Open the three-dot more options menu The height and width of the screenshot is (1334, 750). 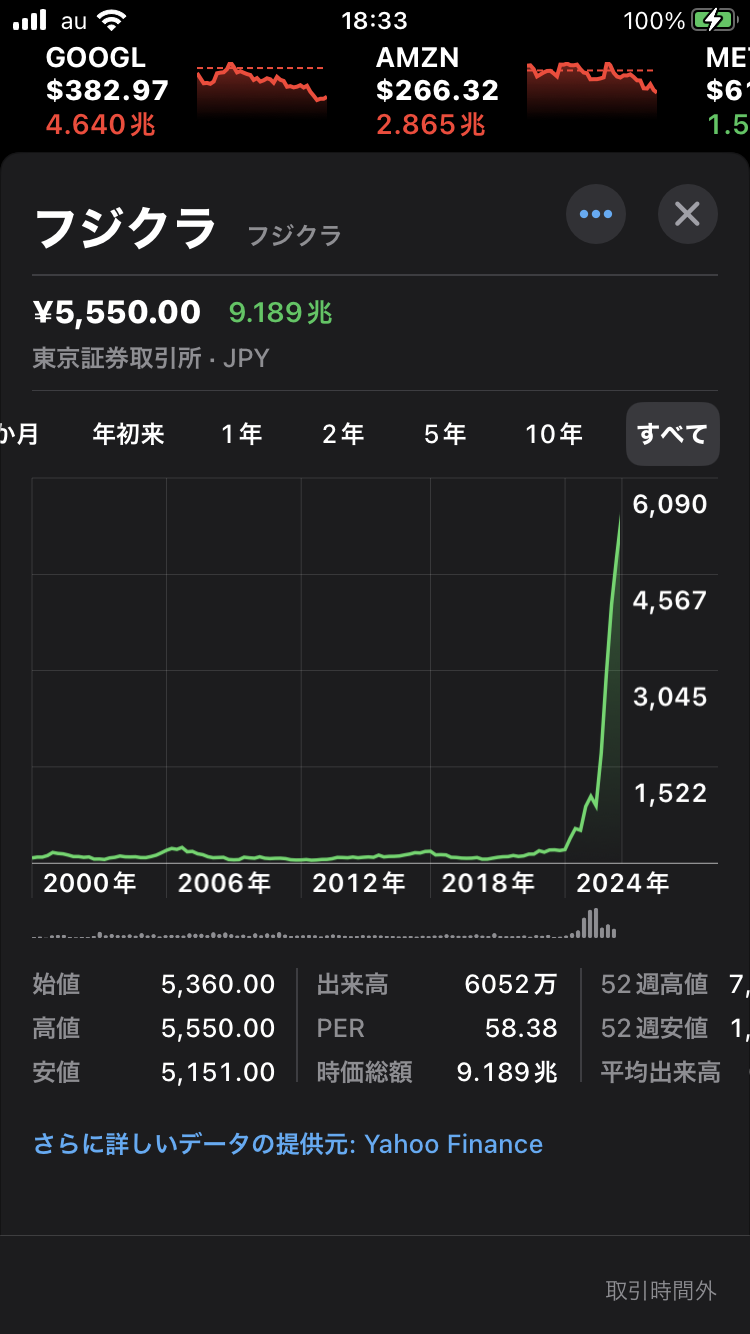(596, 214)
